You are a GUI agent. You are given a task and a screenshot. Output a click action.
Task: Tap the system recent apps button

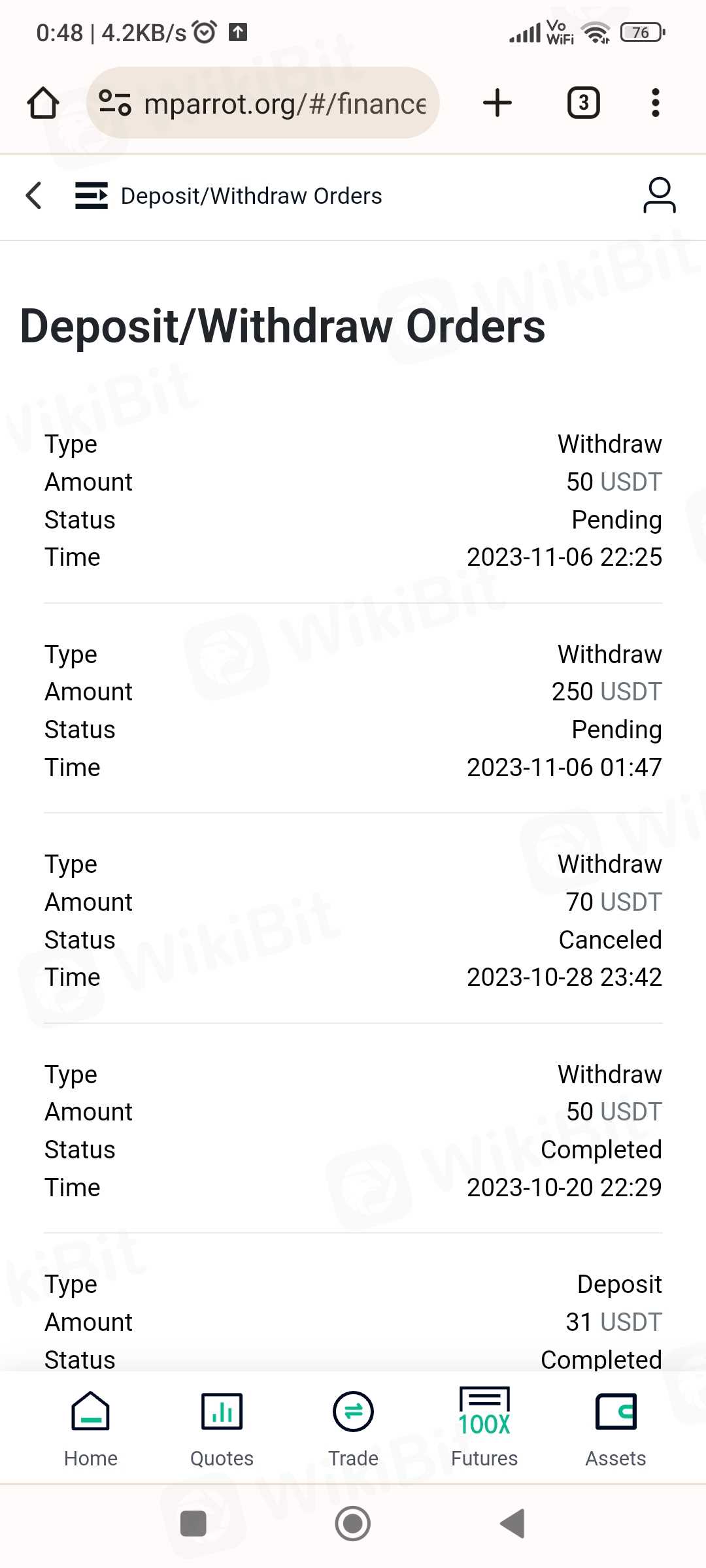pyautogui.click(x=193, y=1524)
